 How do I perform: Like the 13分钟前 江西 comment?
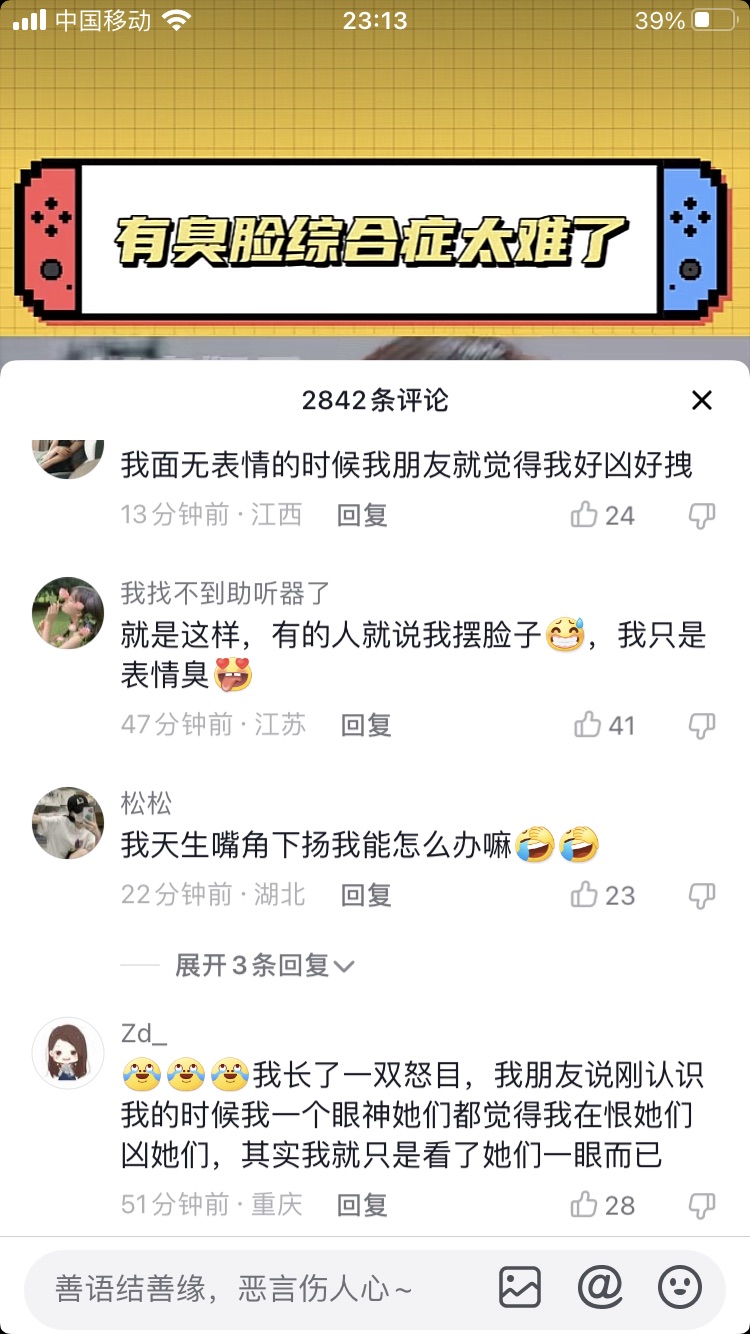pos(586,515)
